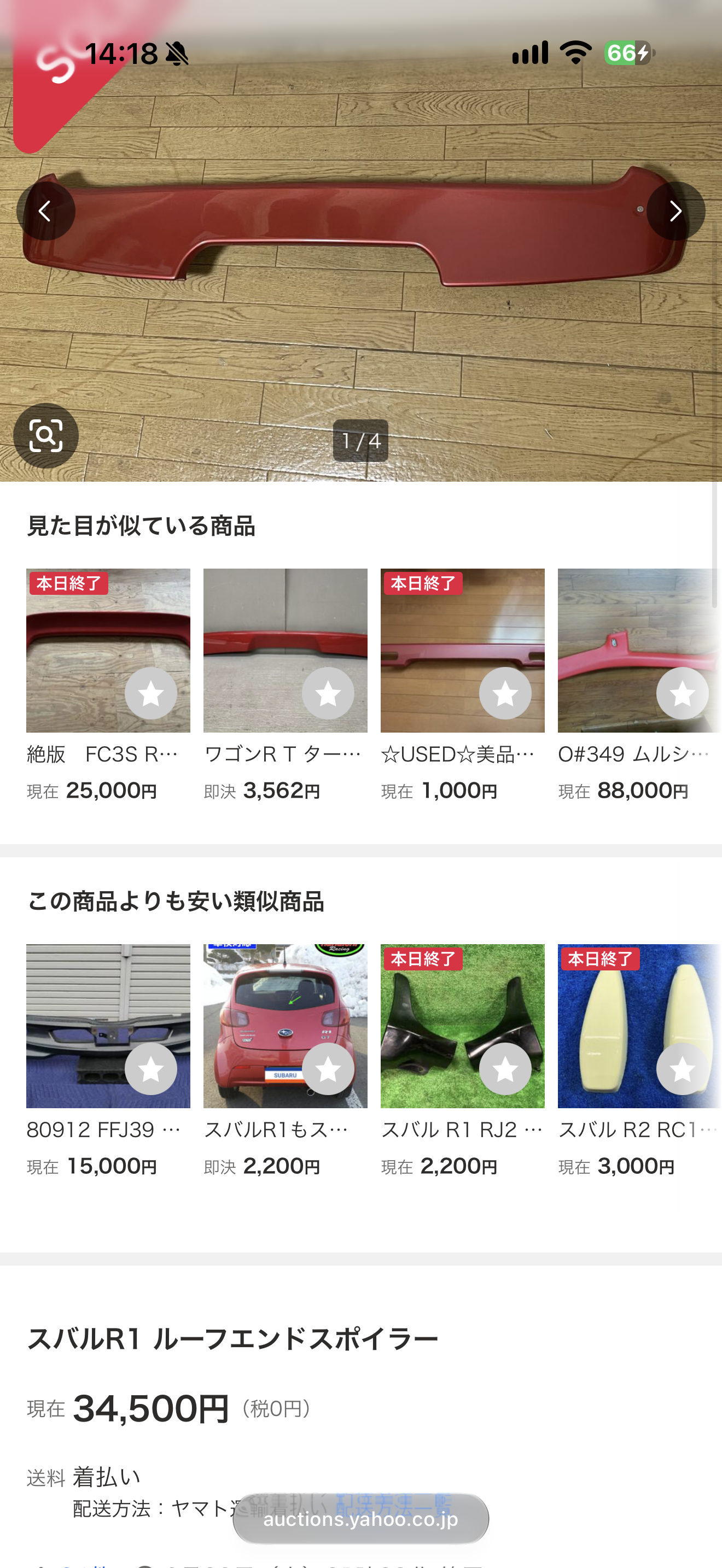Tap the auctions.yahoo.co.jp address pill

[x=360, y=1519]
